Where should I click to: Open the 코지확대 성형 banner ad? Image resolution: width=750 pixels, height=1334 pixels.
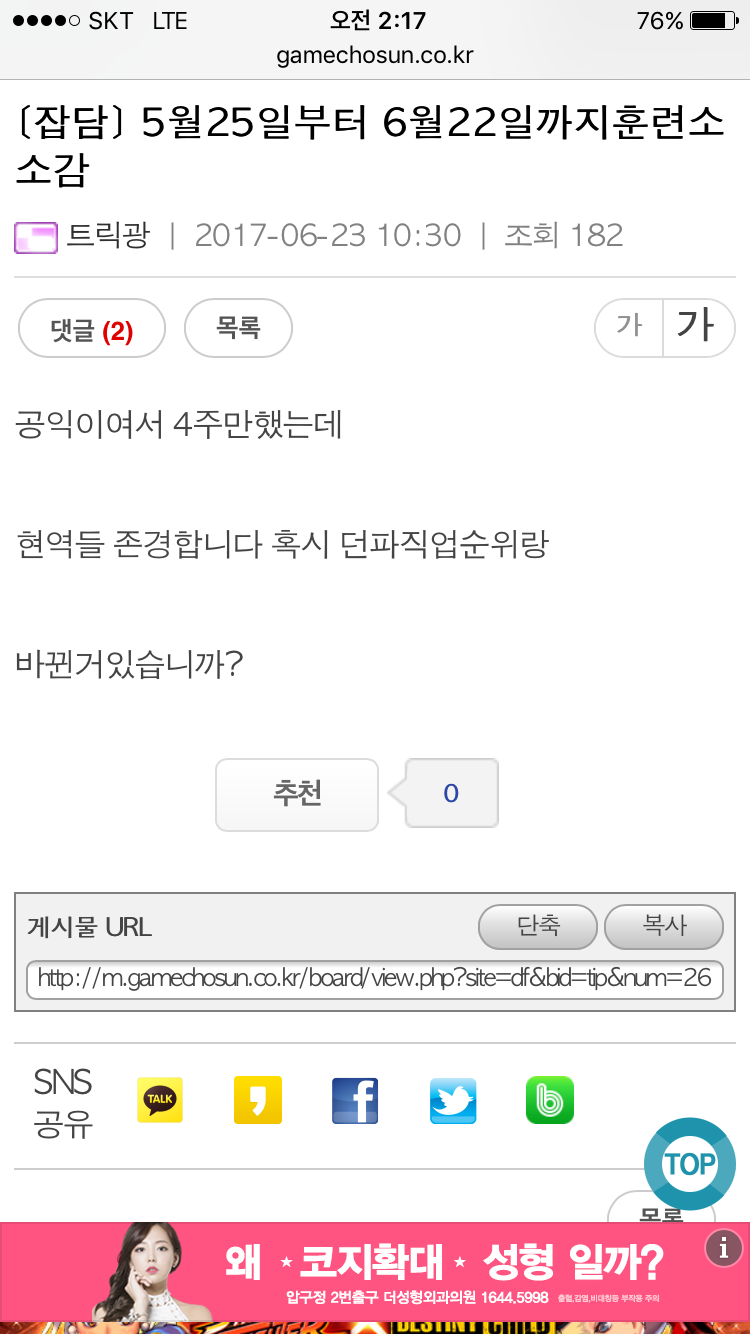(375, 1272)
